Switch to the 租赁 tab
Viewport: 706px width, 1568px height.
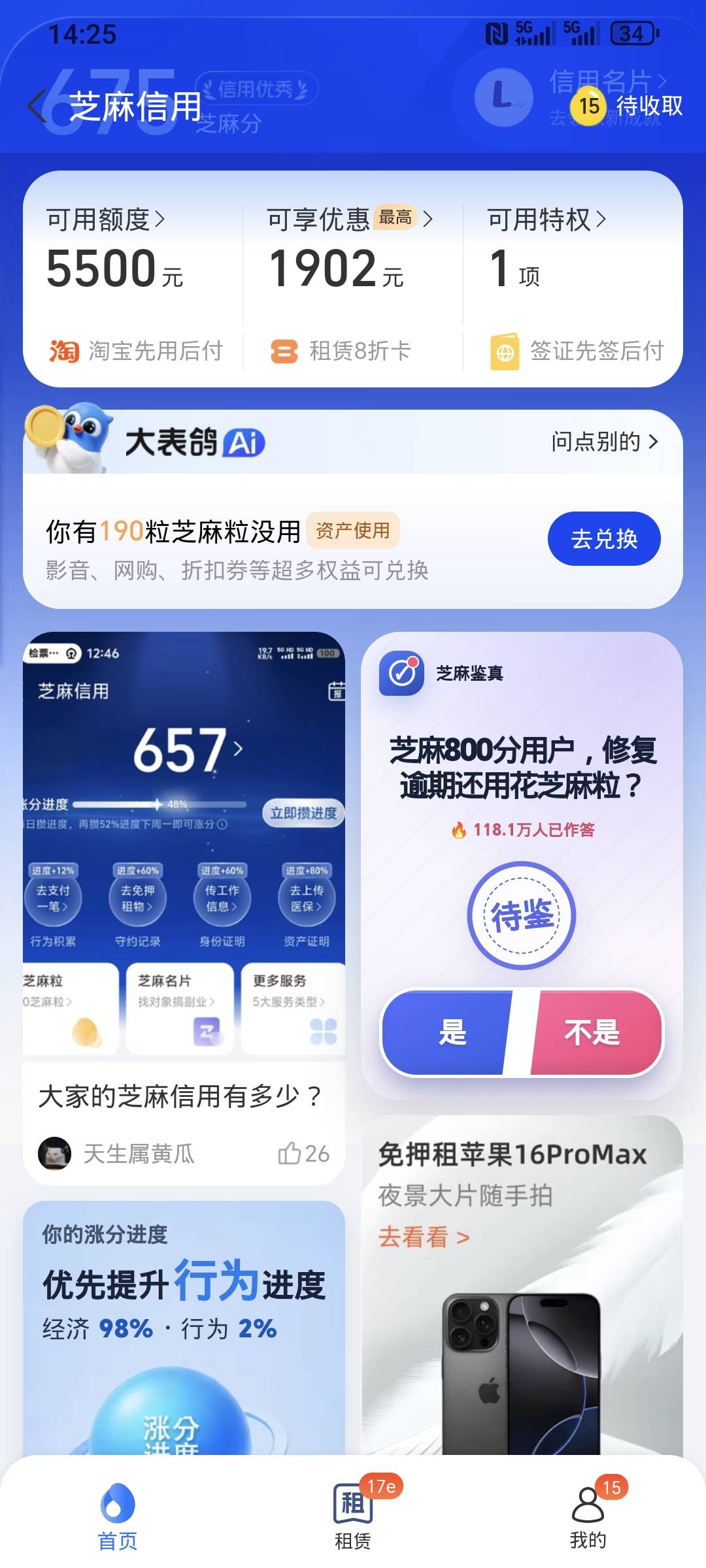click(x=353, y=1514)
